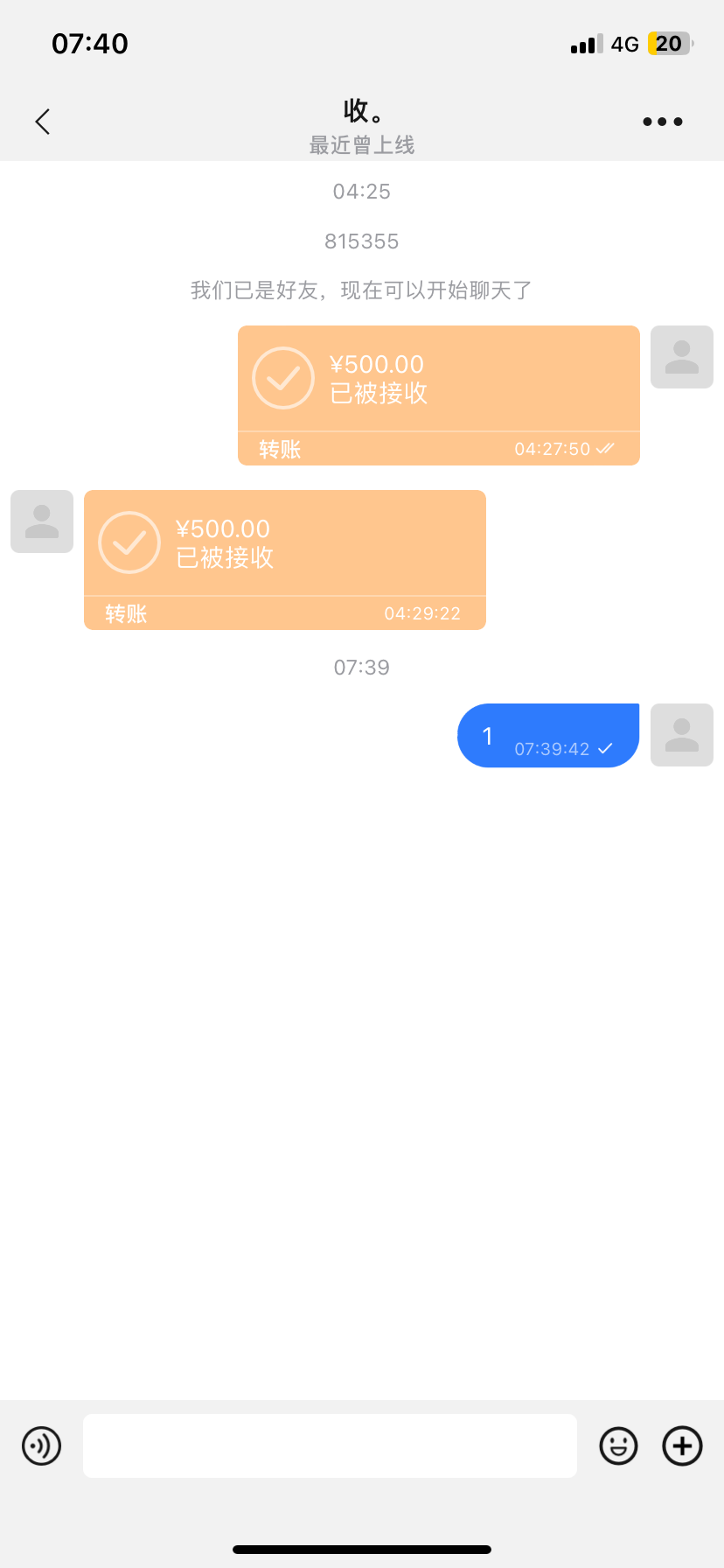
Task: Tap the voice message icon
Action: click(x=41, y=1445)
